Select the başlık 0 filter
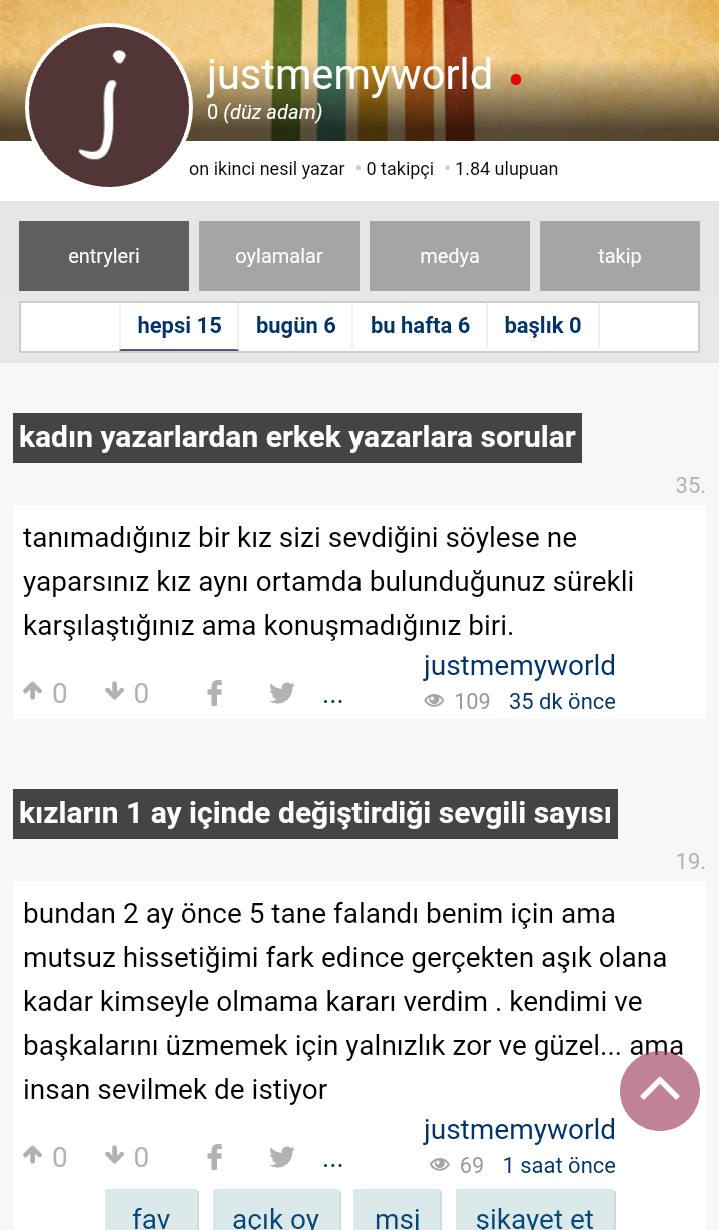The image size is (719, 1230). point(543,326)
